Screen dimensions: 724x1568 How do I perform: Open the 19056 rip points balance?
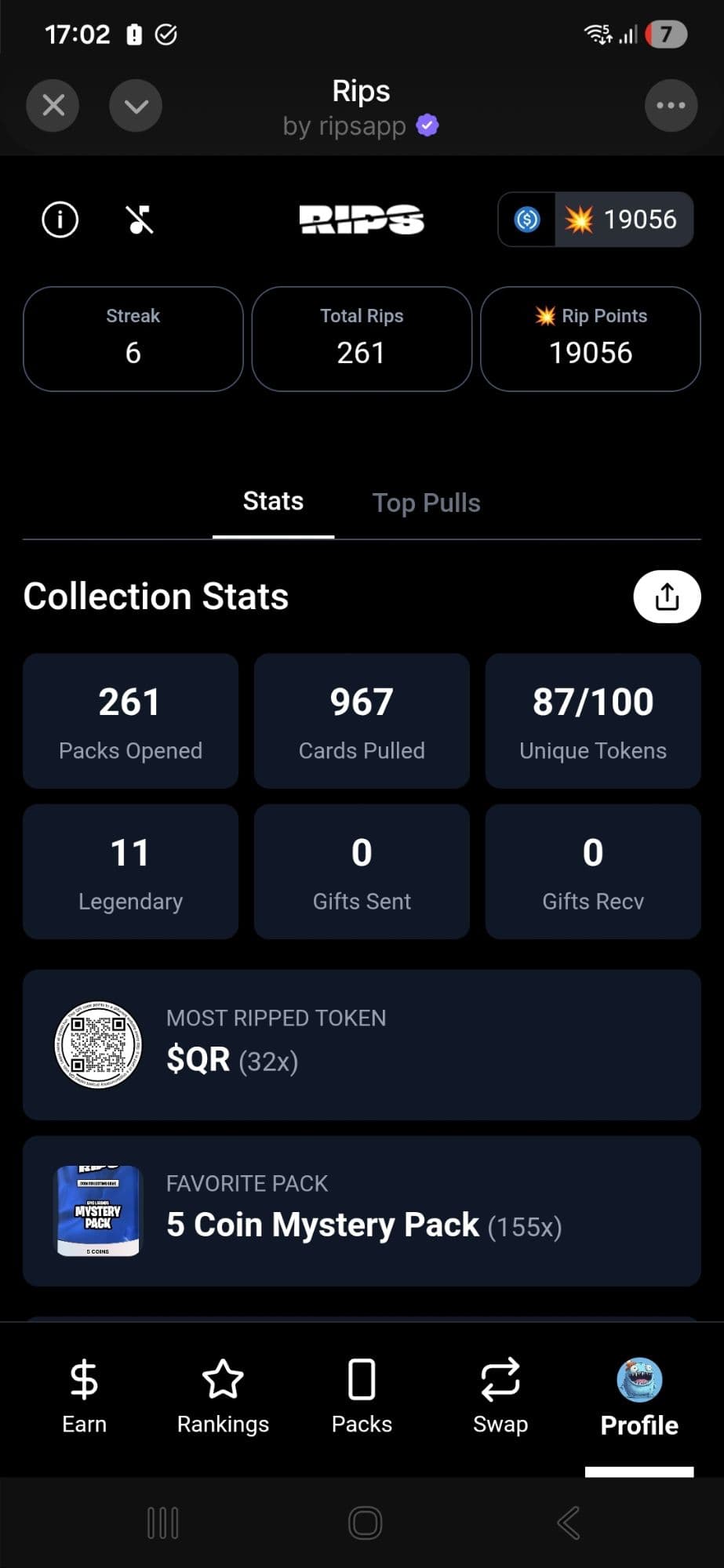click(x=624, y=220)
